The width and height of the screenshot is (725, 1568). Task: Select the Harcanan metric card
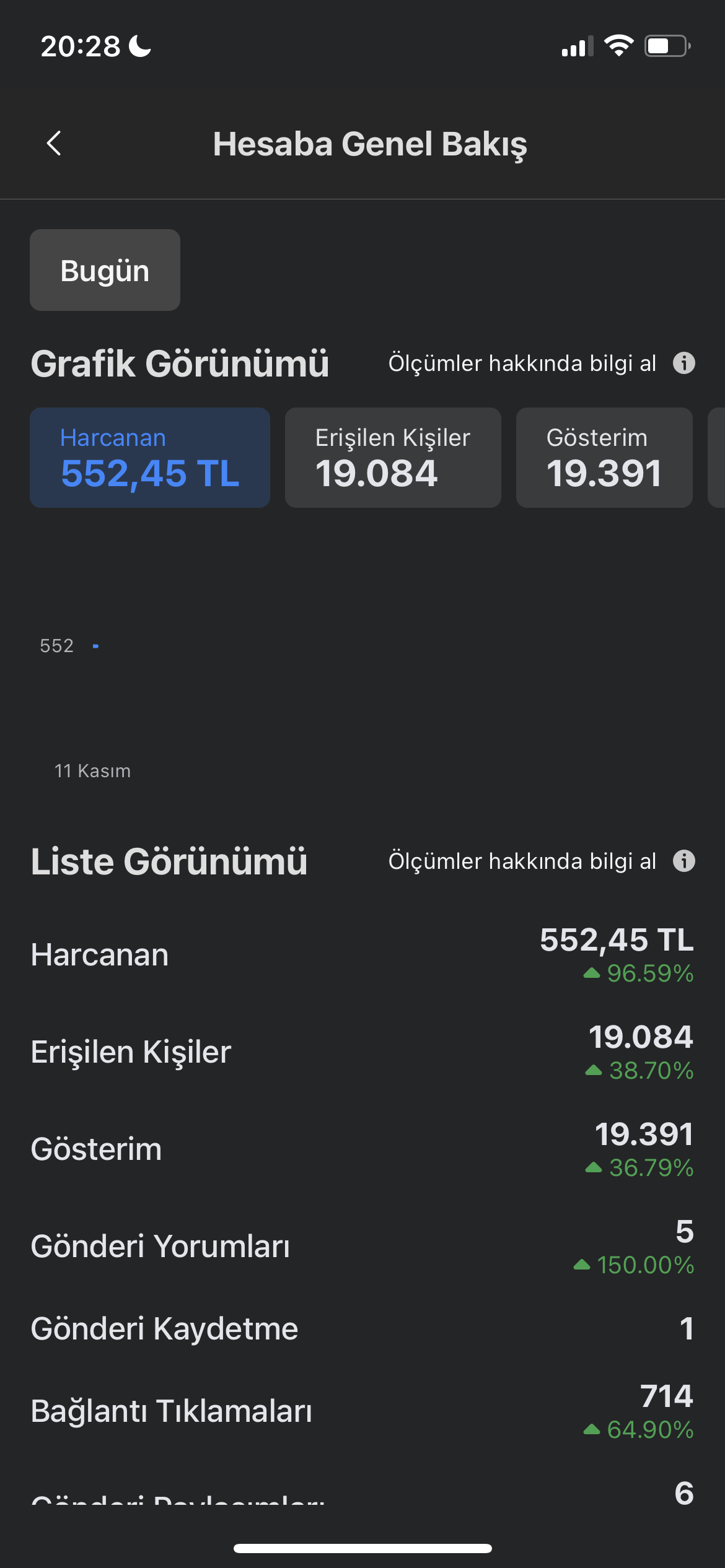tap(150, 458)
